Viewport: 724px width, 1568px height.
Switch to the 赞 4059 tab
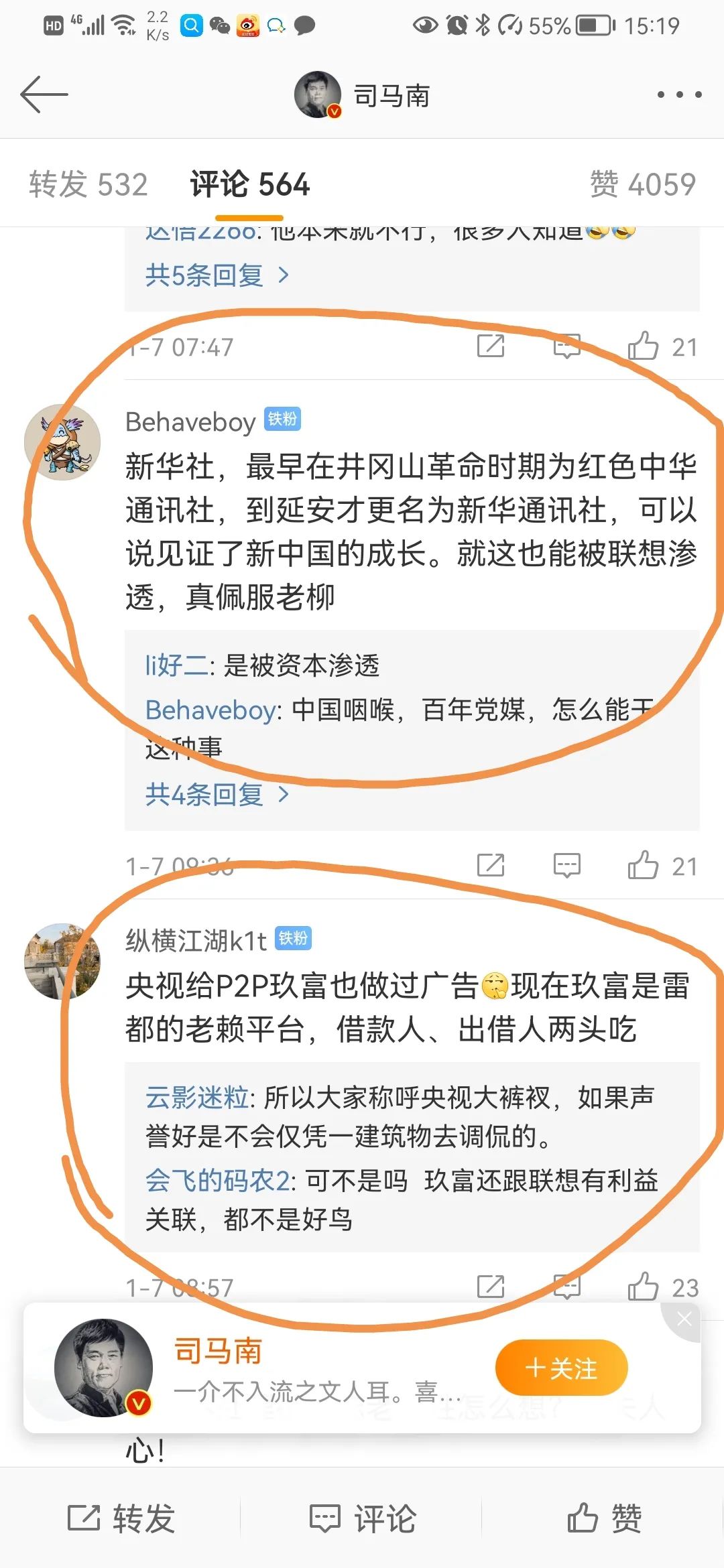[642, 184]
